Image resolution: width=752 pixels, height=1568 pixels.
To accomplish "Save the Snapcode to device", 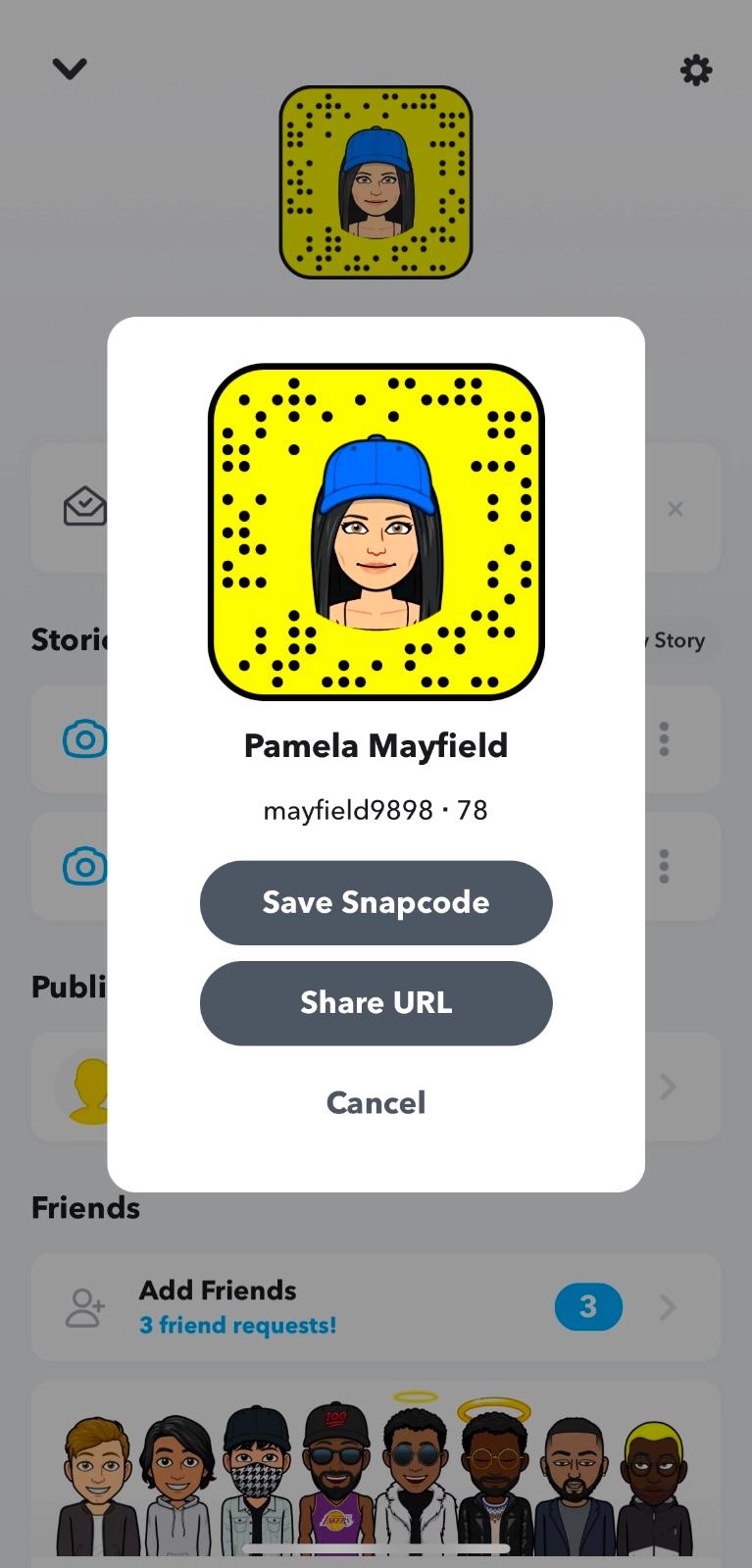I will (376, 902).
